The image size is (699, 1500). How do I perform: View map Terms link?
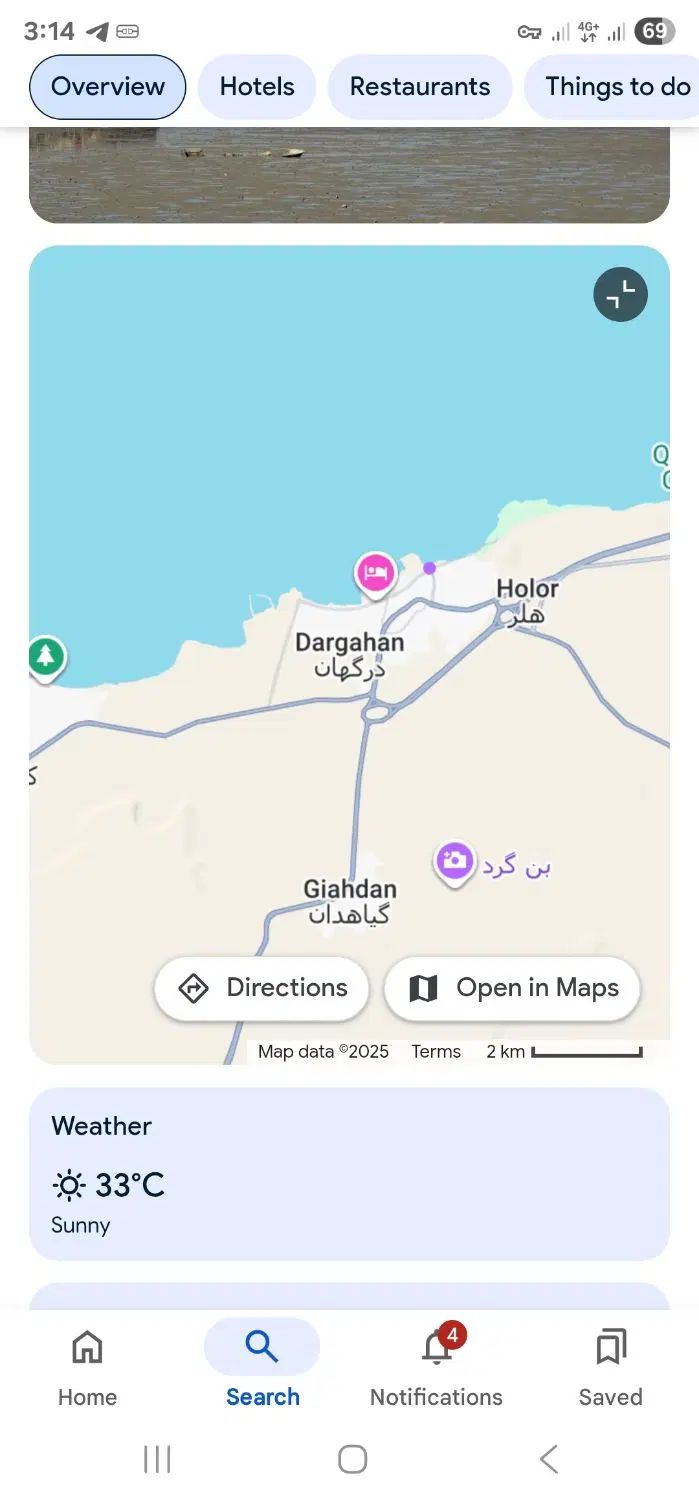click(x=436, y=1051)
